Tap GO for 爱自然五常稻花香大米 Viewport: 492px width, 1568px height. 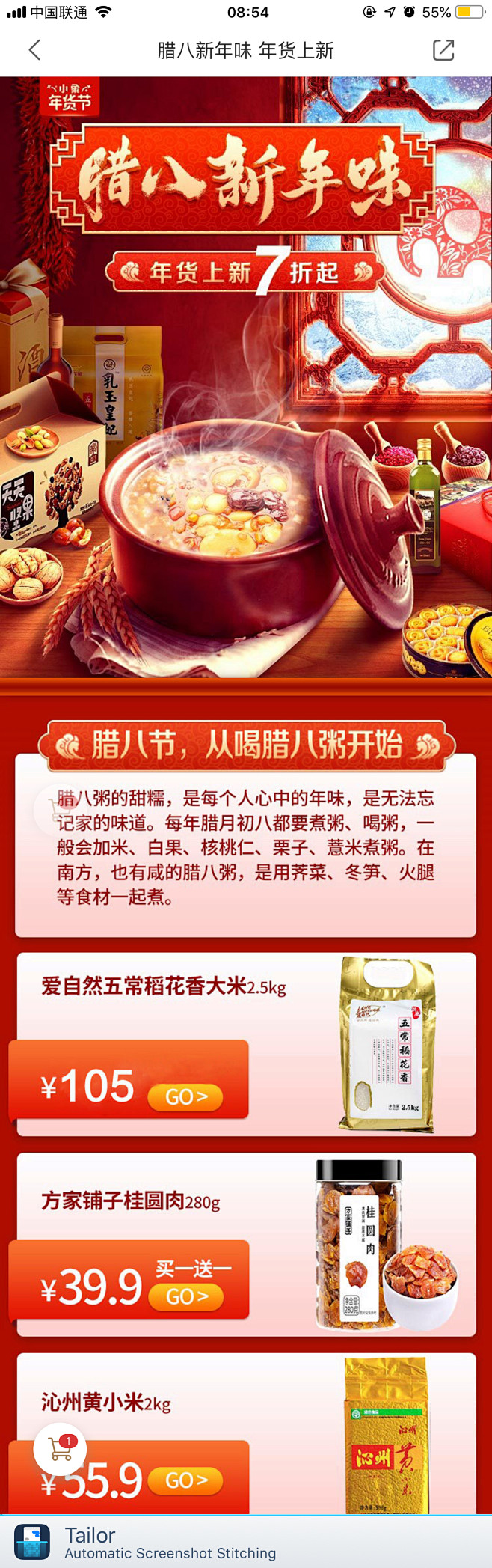pyautogui.click(x=185, y=1096)
